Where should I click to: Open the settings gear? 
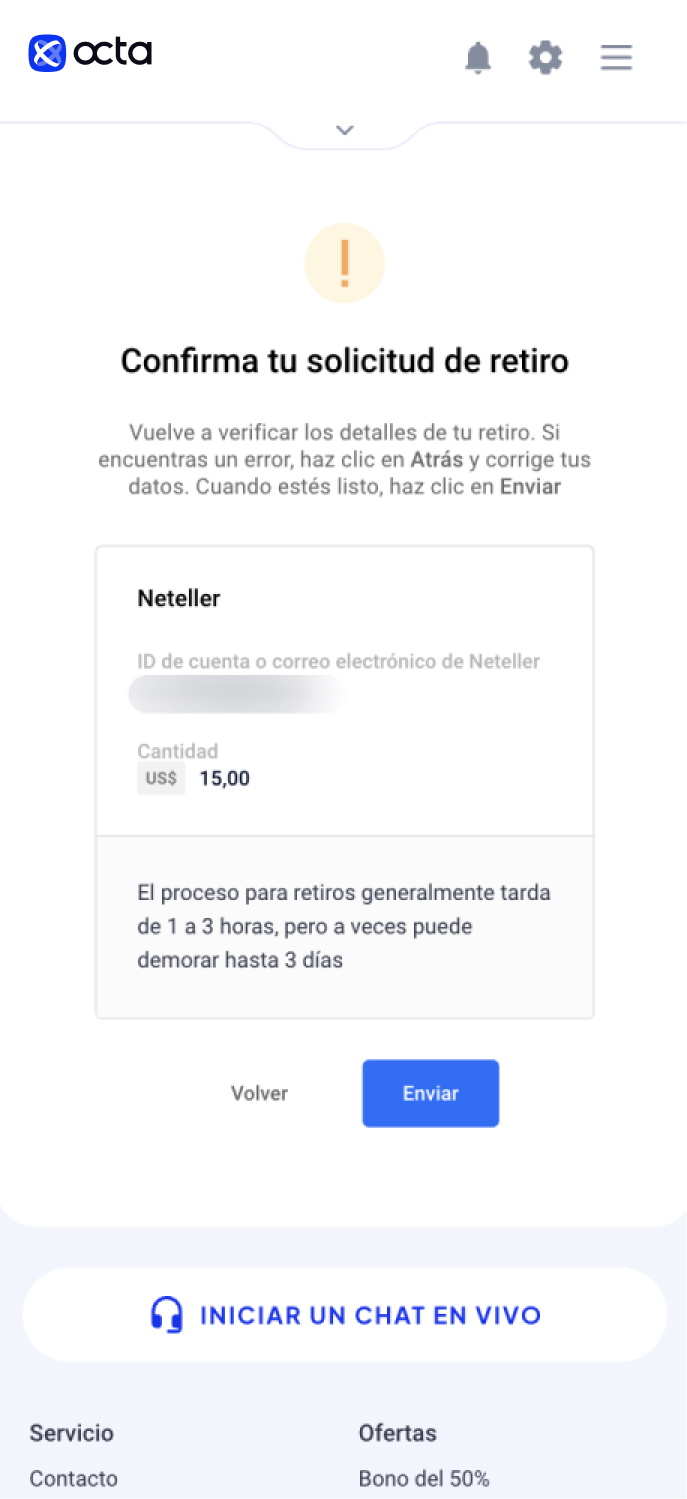pos(546,57)
